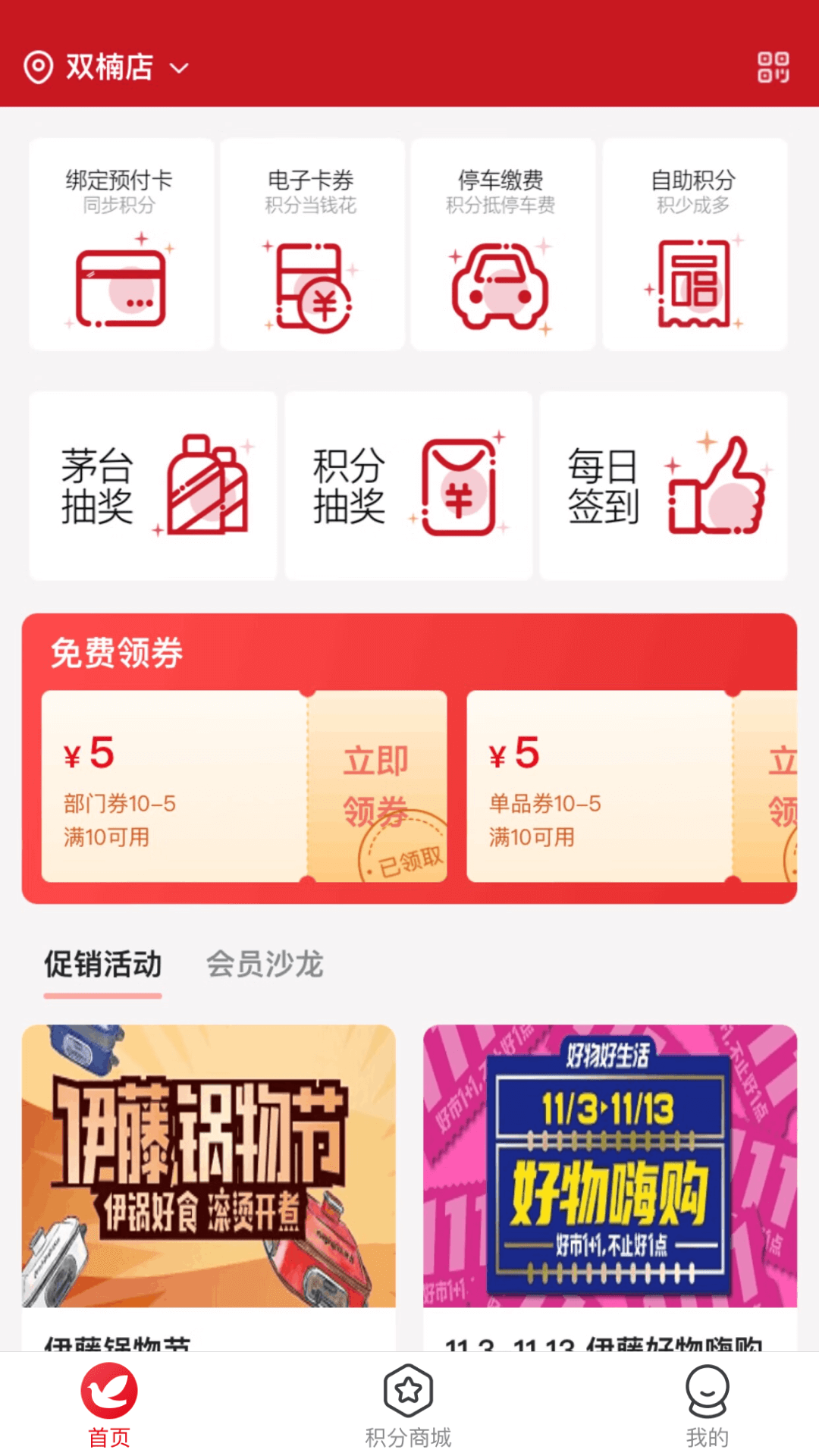Switch to the 会员沙龙 member salon tab
The width and height of the screenshot is (819, 1456).
coord(265,966)
